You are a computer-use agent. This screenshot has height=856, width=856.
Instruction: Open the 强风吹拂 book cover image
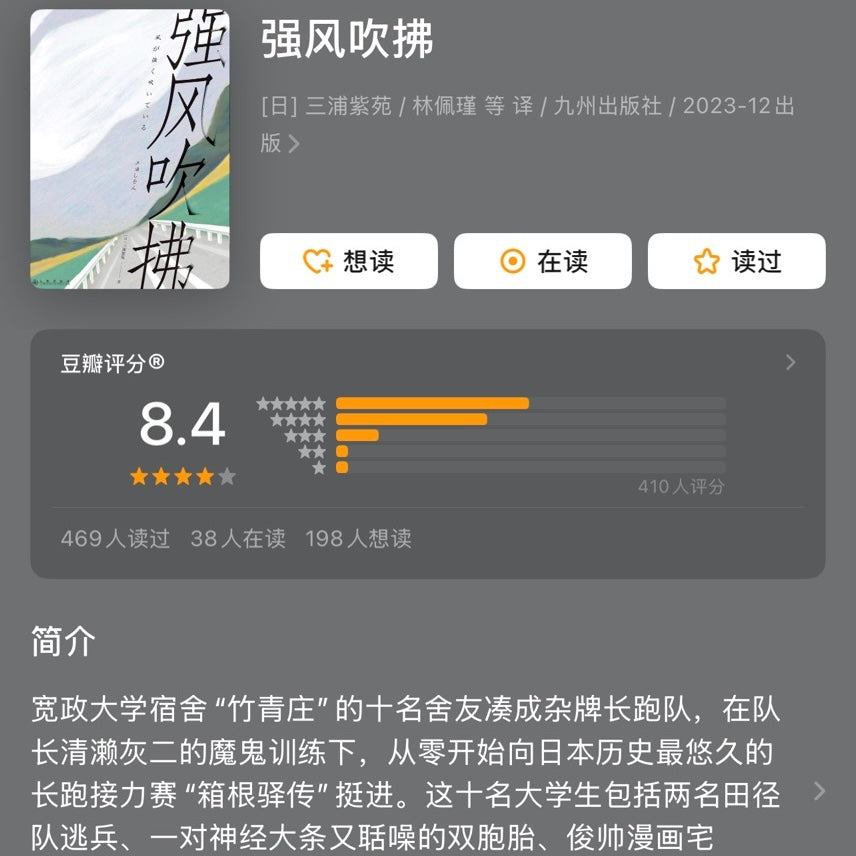coord(130,149)
